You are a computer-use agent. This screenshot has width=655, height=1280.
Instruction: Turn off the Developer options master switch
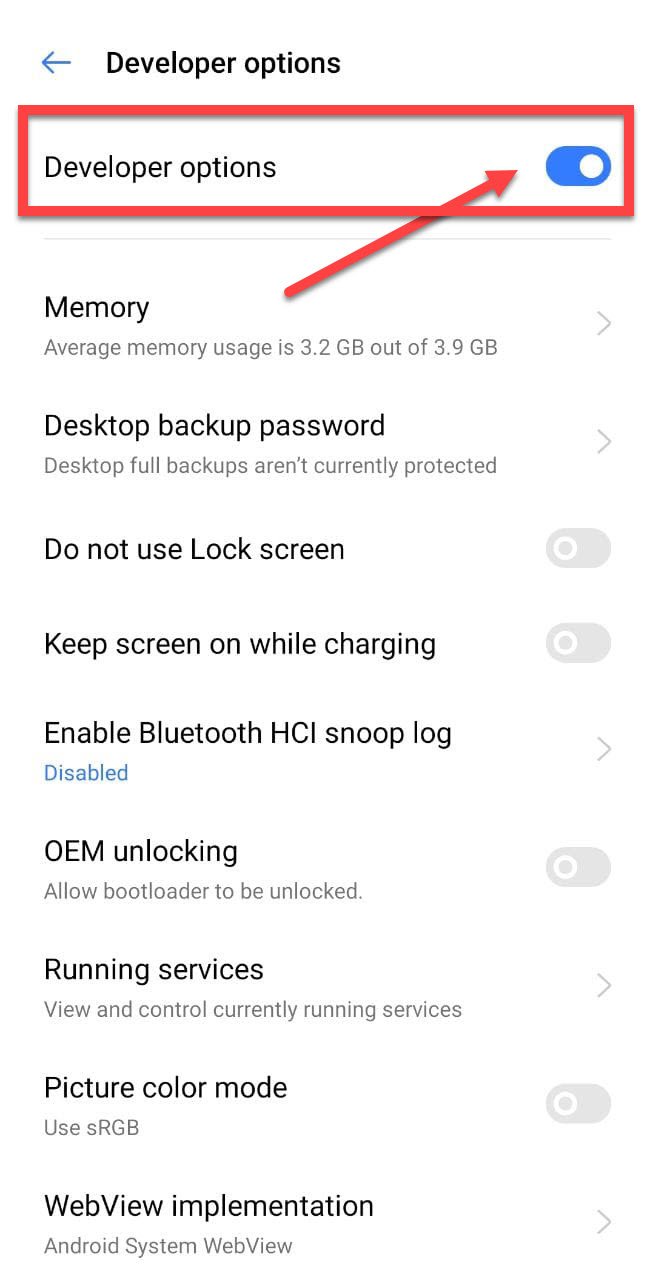pos(577,167)
